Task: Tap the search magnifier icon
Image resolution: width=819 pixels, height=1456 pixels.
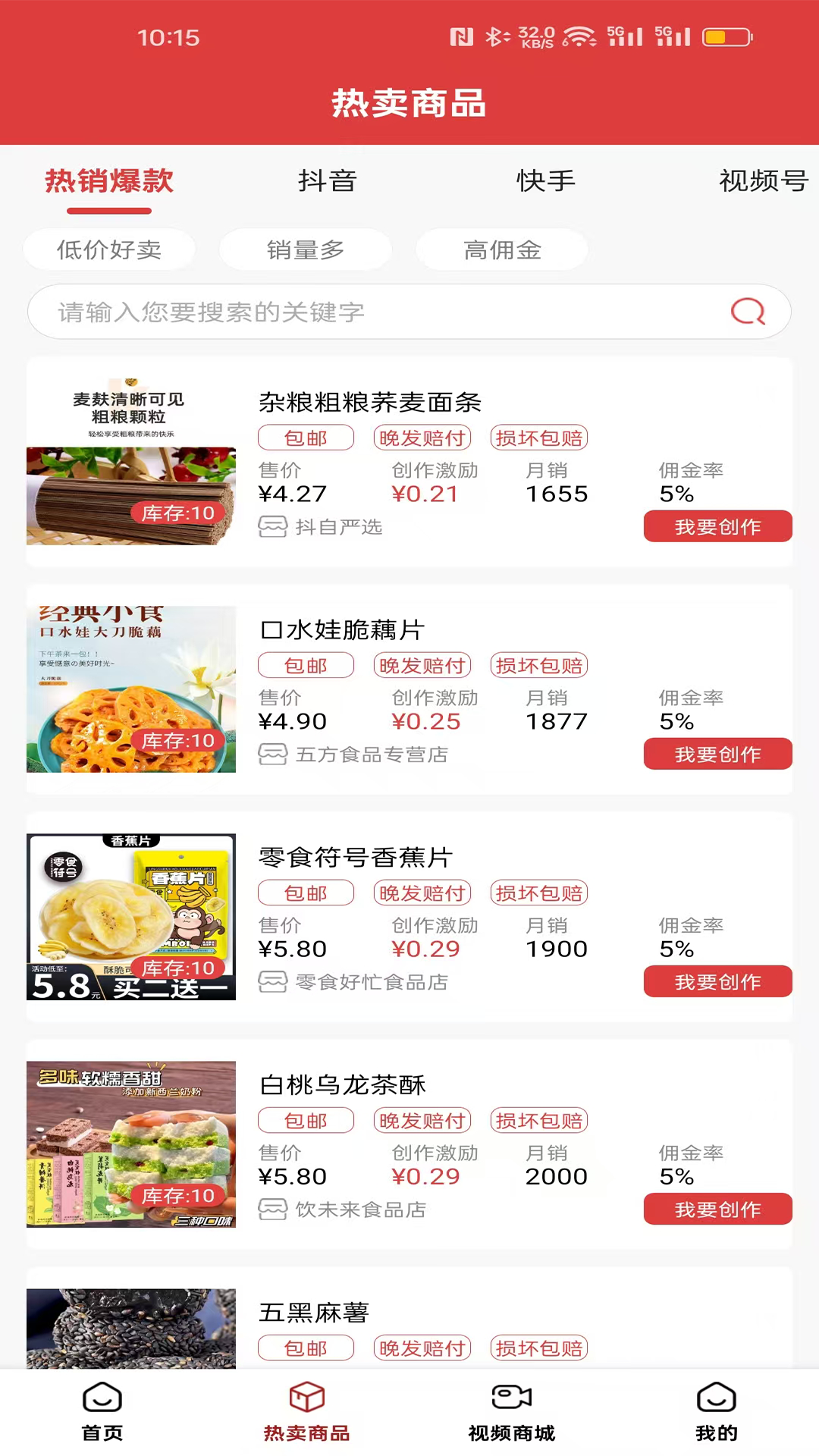Action: (x=748, y=311)
